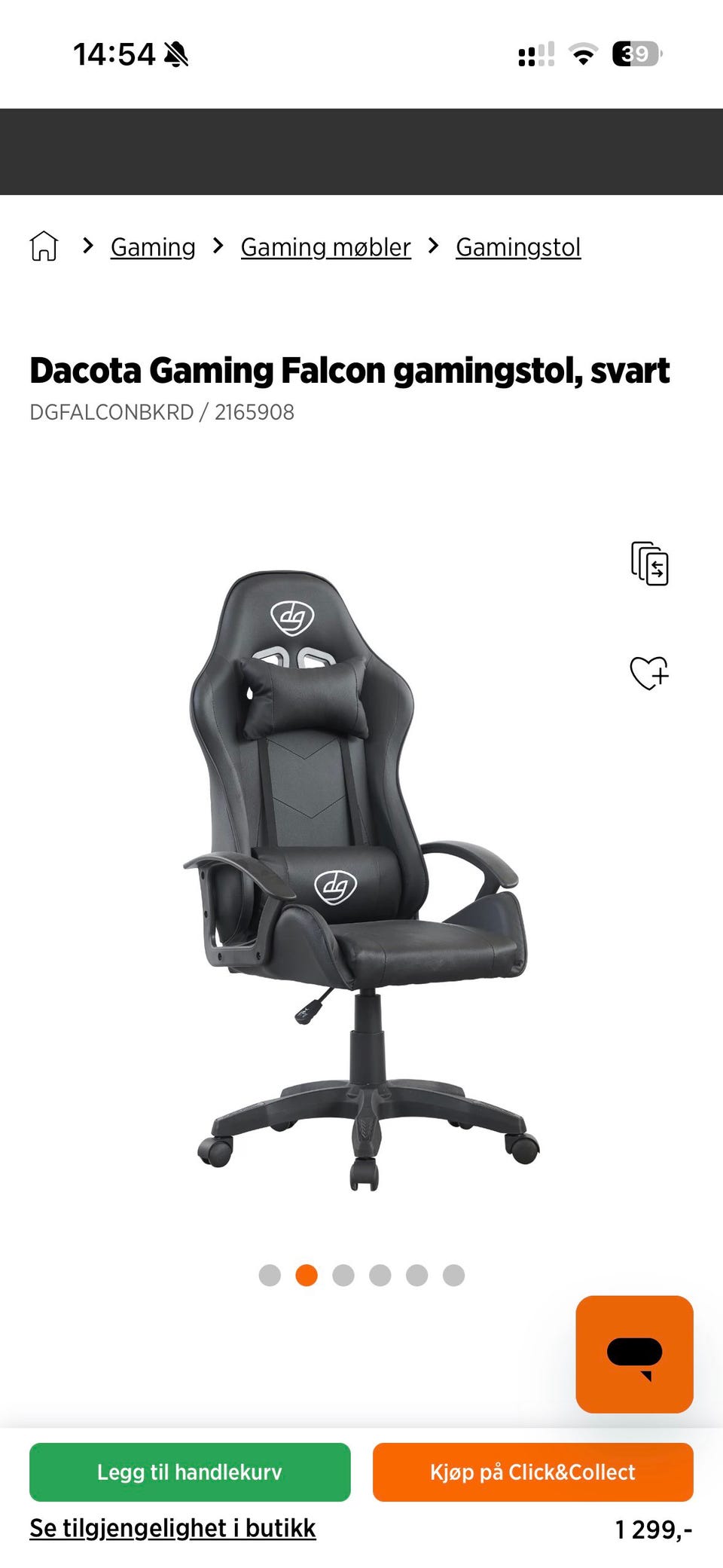This screenshot has width=723, height=1568.
Task: Choose Kjøp på Click&Collect
Action: pyautogui.click(x=532, y=1472)
